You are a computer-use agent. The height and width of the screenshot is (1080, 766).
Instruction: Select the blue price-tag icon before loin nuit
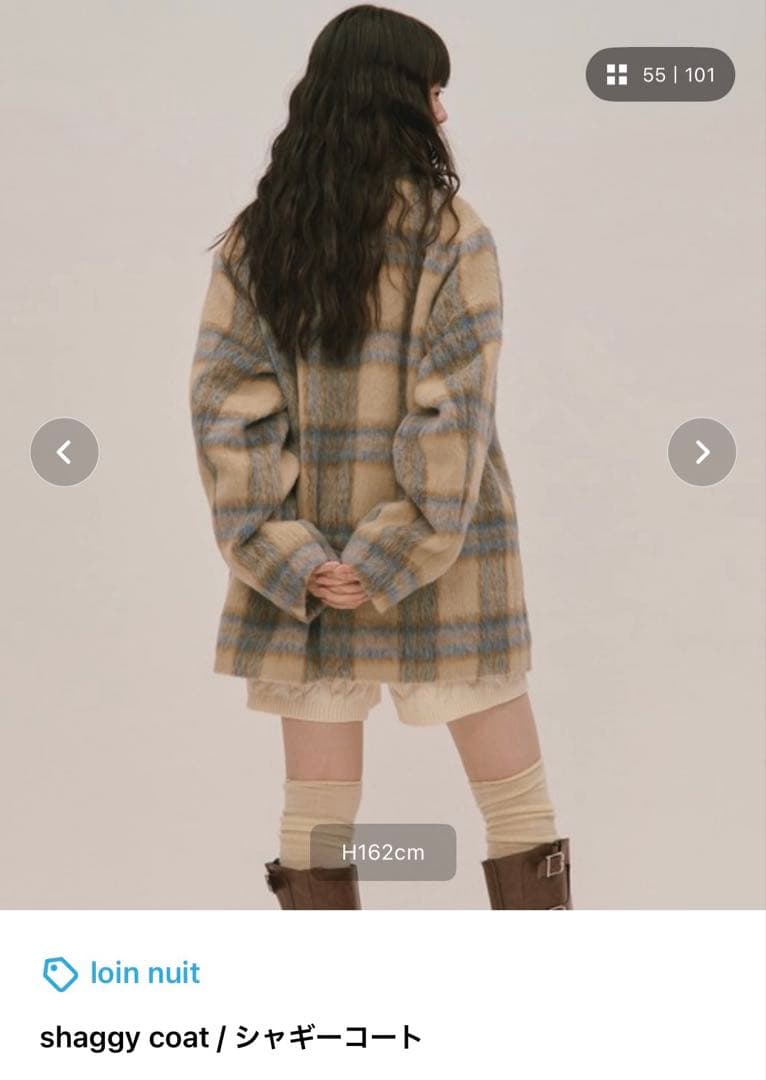pyautogui.click(x=59, y=972)
